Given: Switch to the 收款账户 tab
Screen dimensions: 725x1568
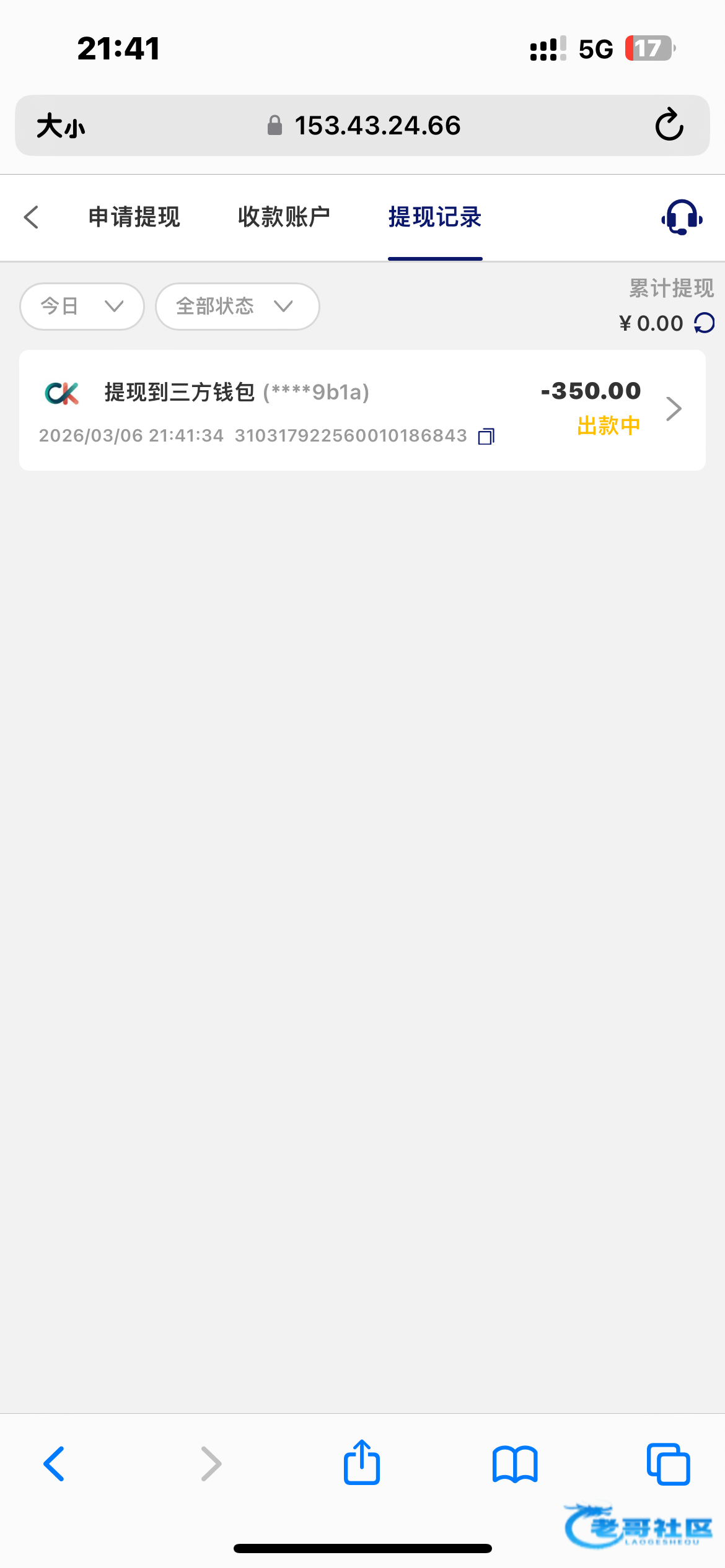Looking at the screenshot, I should [284, 217].
